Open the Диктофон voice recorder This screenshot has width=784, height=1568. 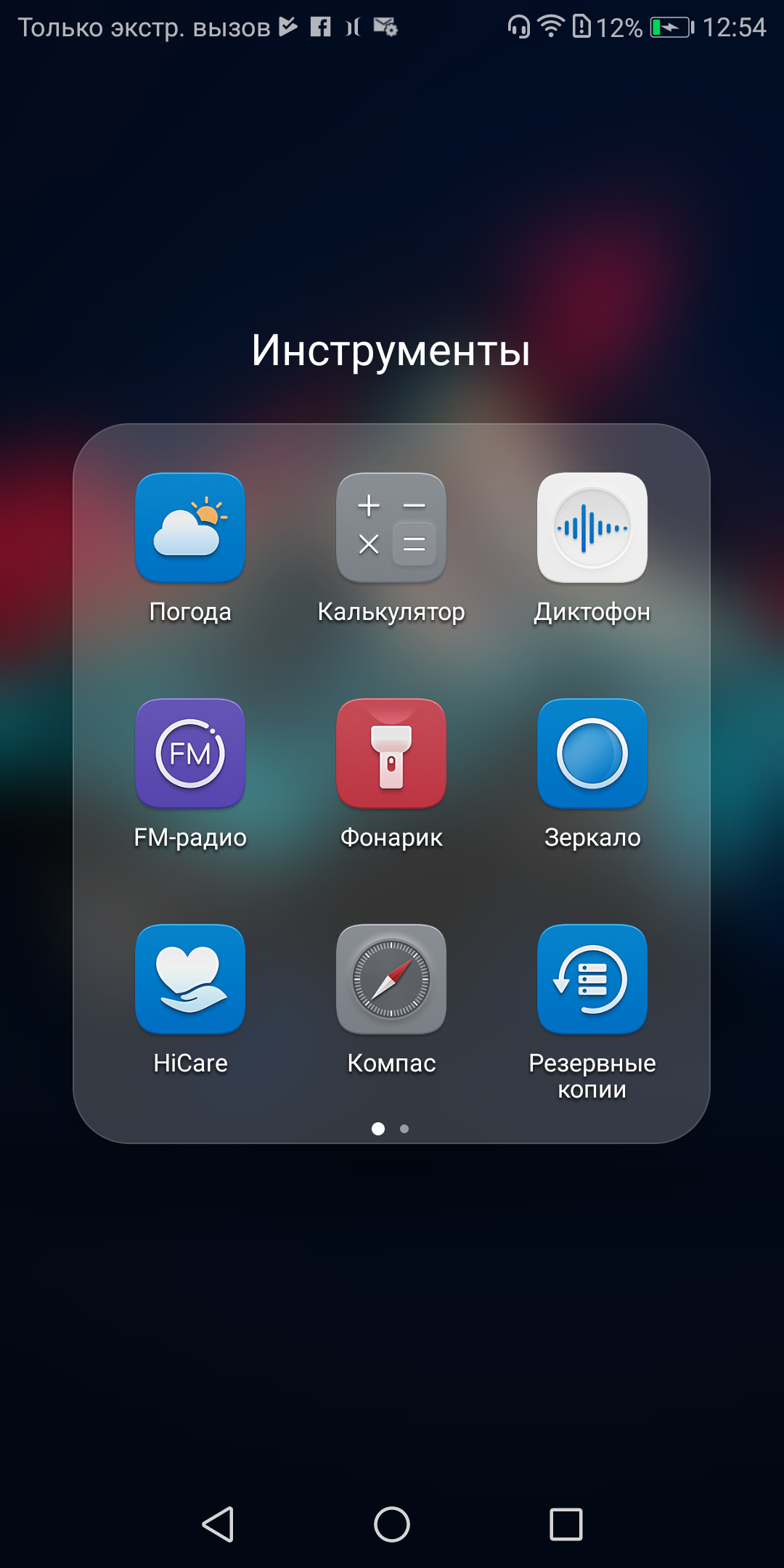click(x=592, y=528)
